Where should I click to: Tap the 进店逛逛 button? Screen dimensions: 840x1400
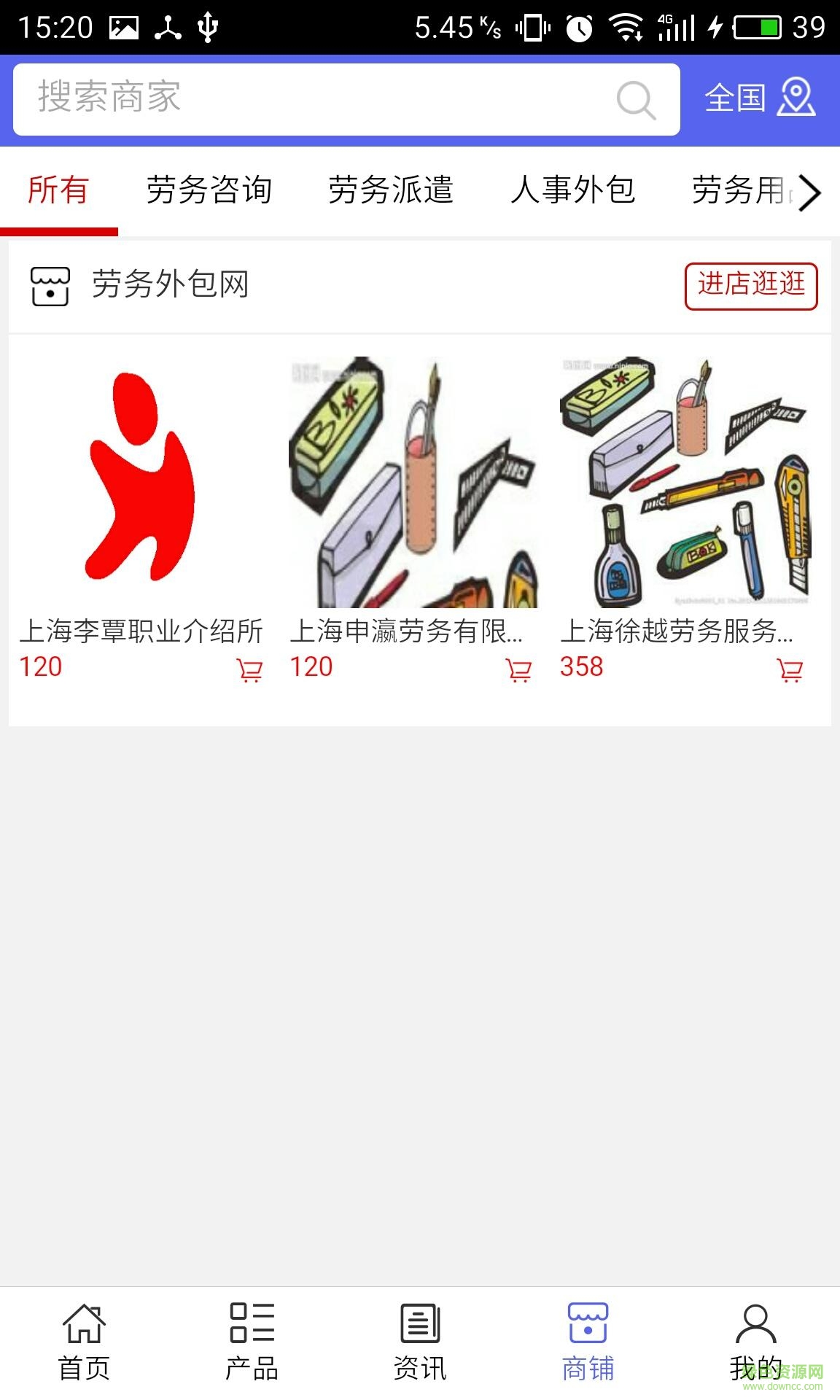coord(751,286)
